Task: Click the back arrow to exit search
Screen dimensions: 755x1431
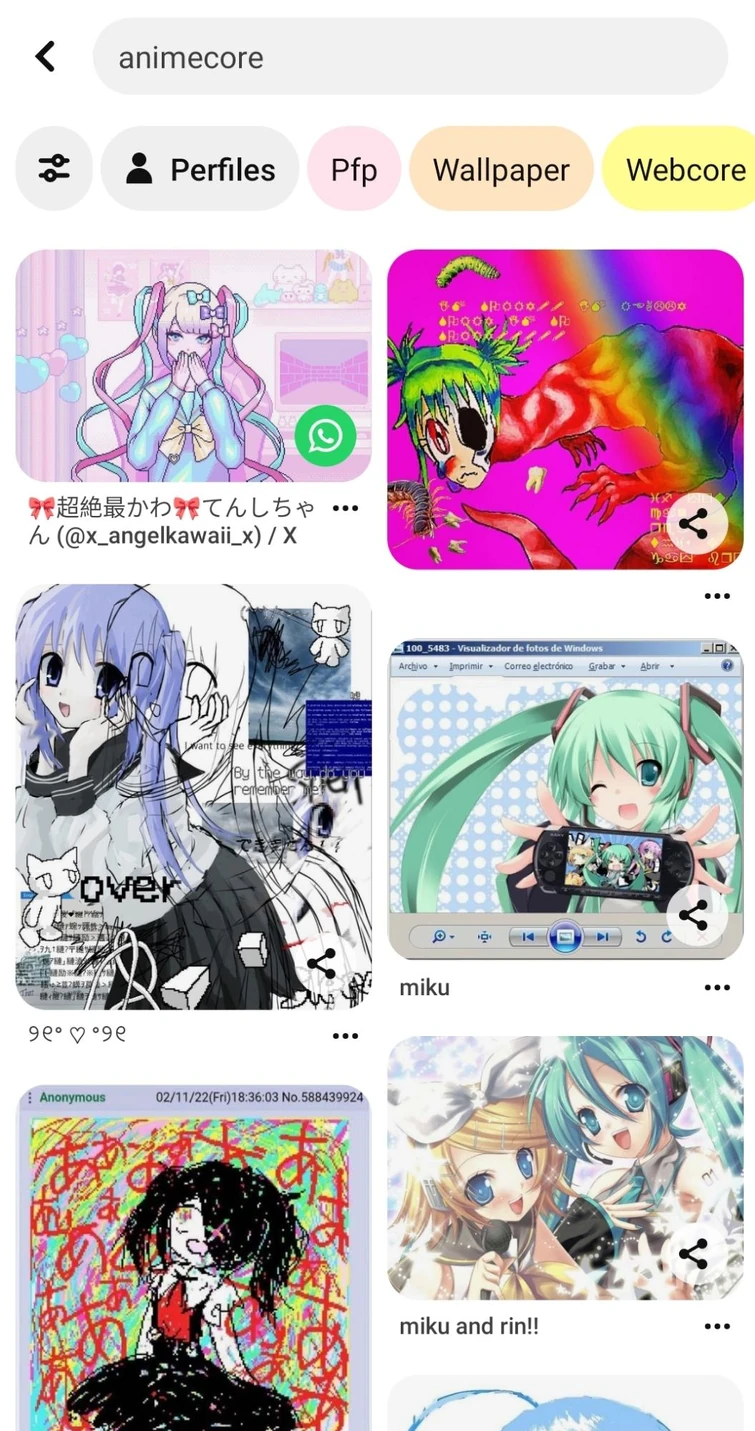Action: click(45, 56)
